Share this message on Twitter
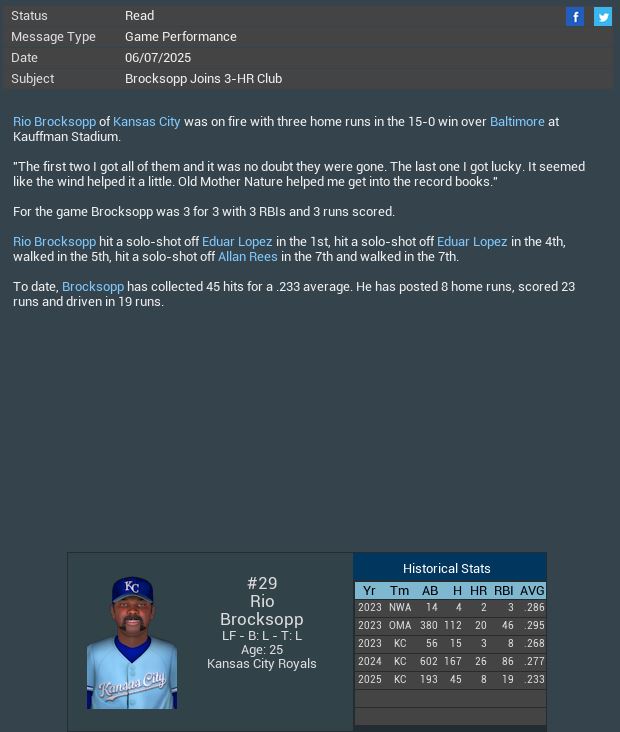 [x=603, y=16]
